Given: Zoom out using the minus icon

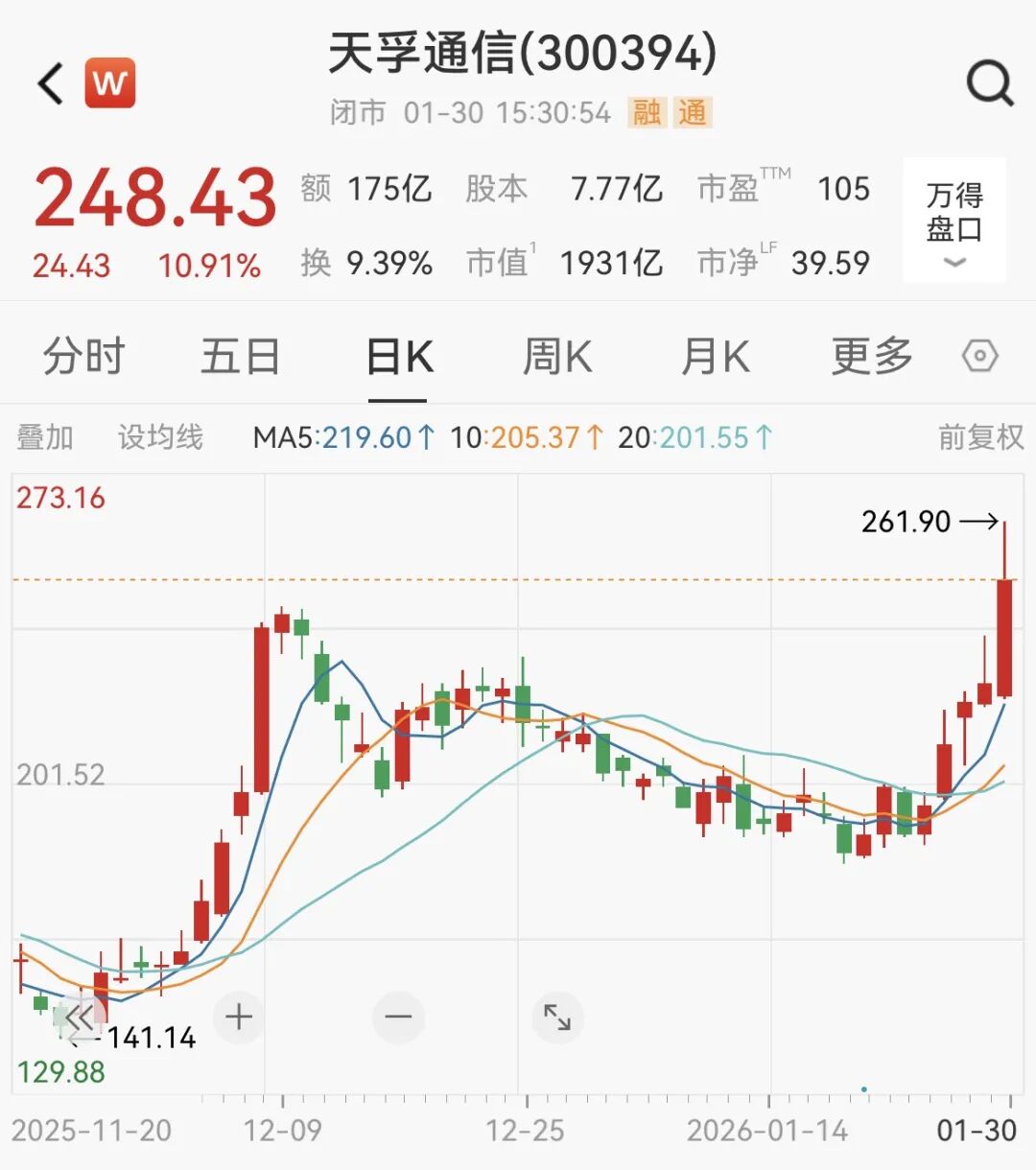Looking at the screenshot, I should click(397, 1017).
